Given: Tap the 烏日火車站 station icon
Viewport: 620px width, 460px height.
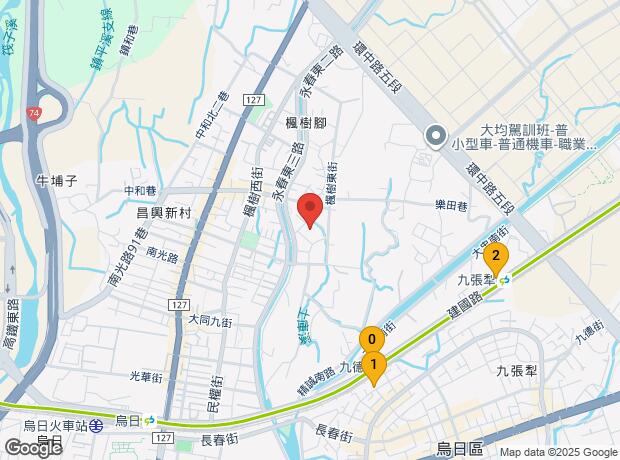Looking at the screenshot, I should [96, 426].
